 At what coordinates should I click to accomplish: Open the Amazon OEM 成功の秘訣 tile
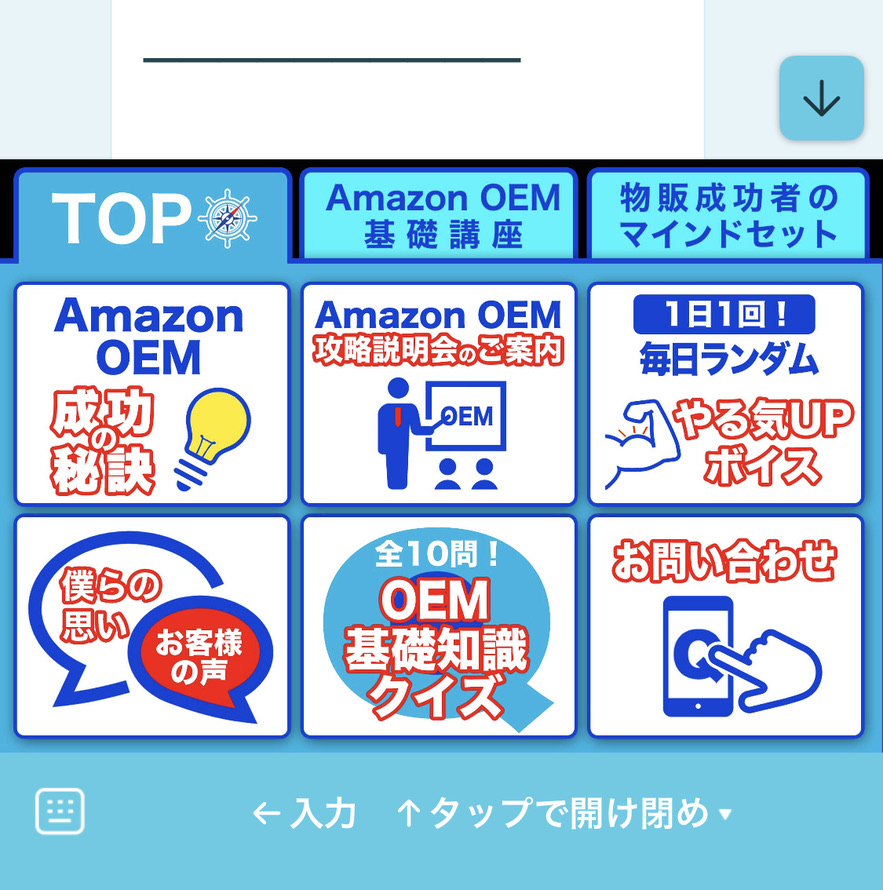coord(152,394)
